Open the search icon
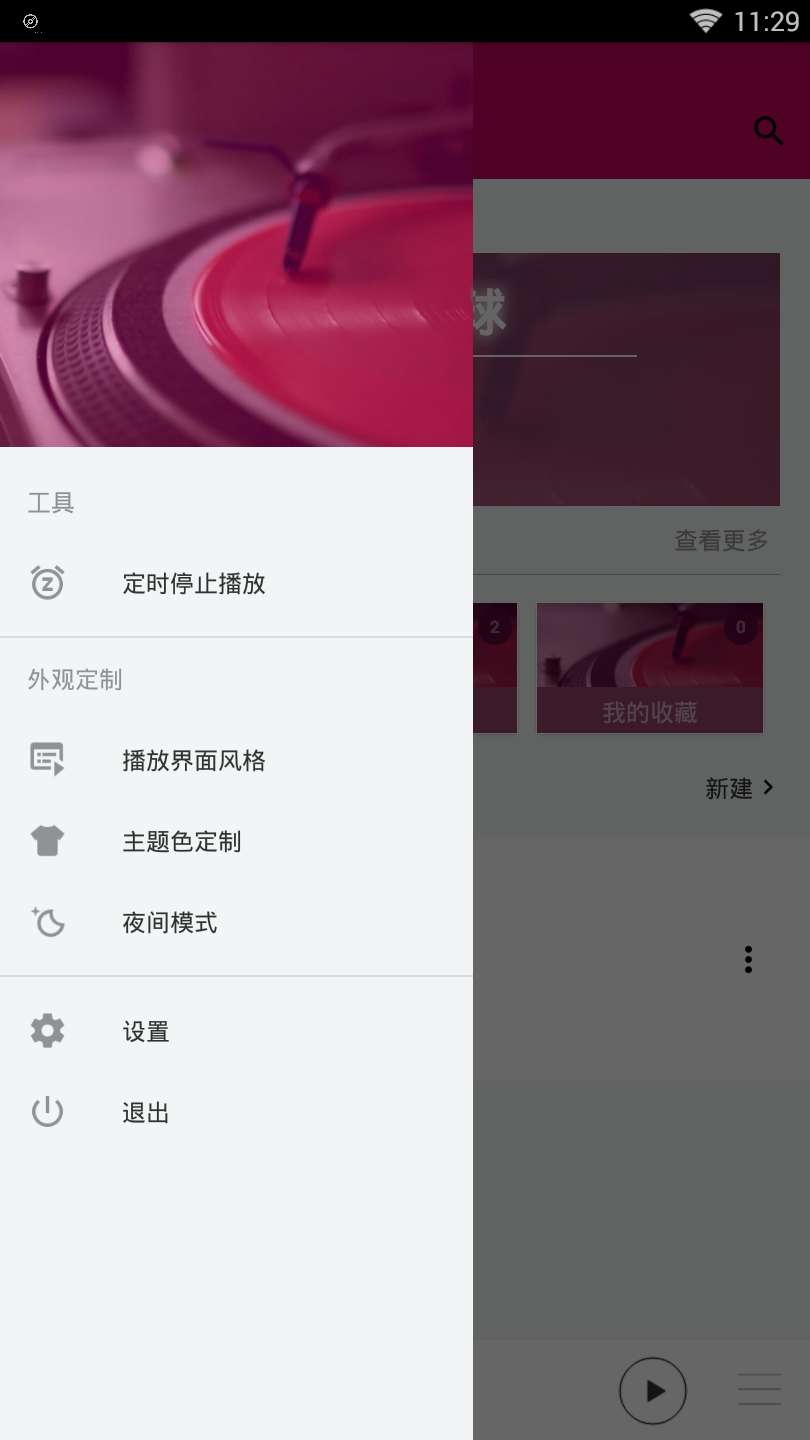Screen dimensions: 810x1440 point(768,131)
